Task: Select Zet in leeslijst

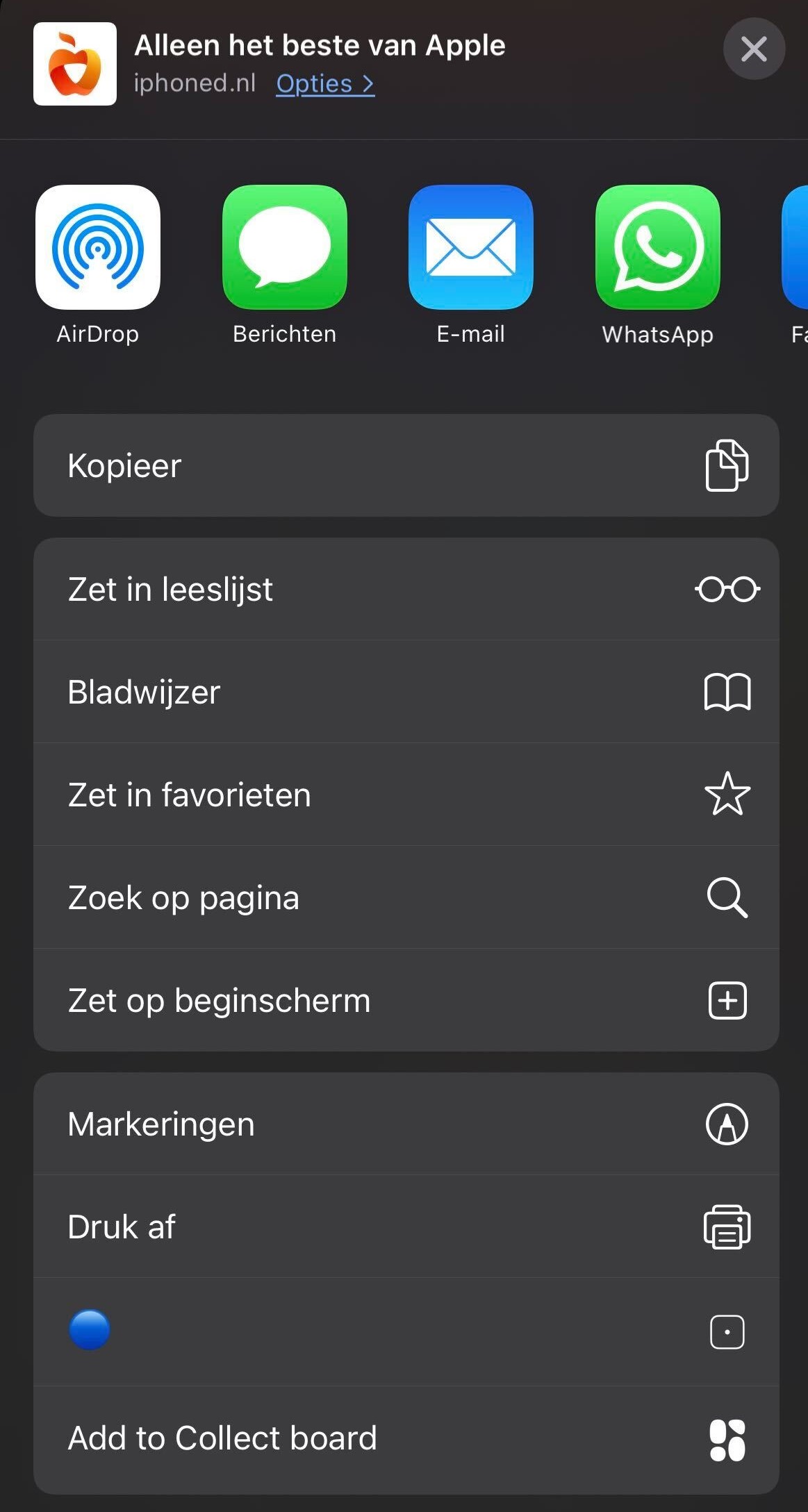Action: click(x=406, y=589)
